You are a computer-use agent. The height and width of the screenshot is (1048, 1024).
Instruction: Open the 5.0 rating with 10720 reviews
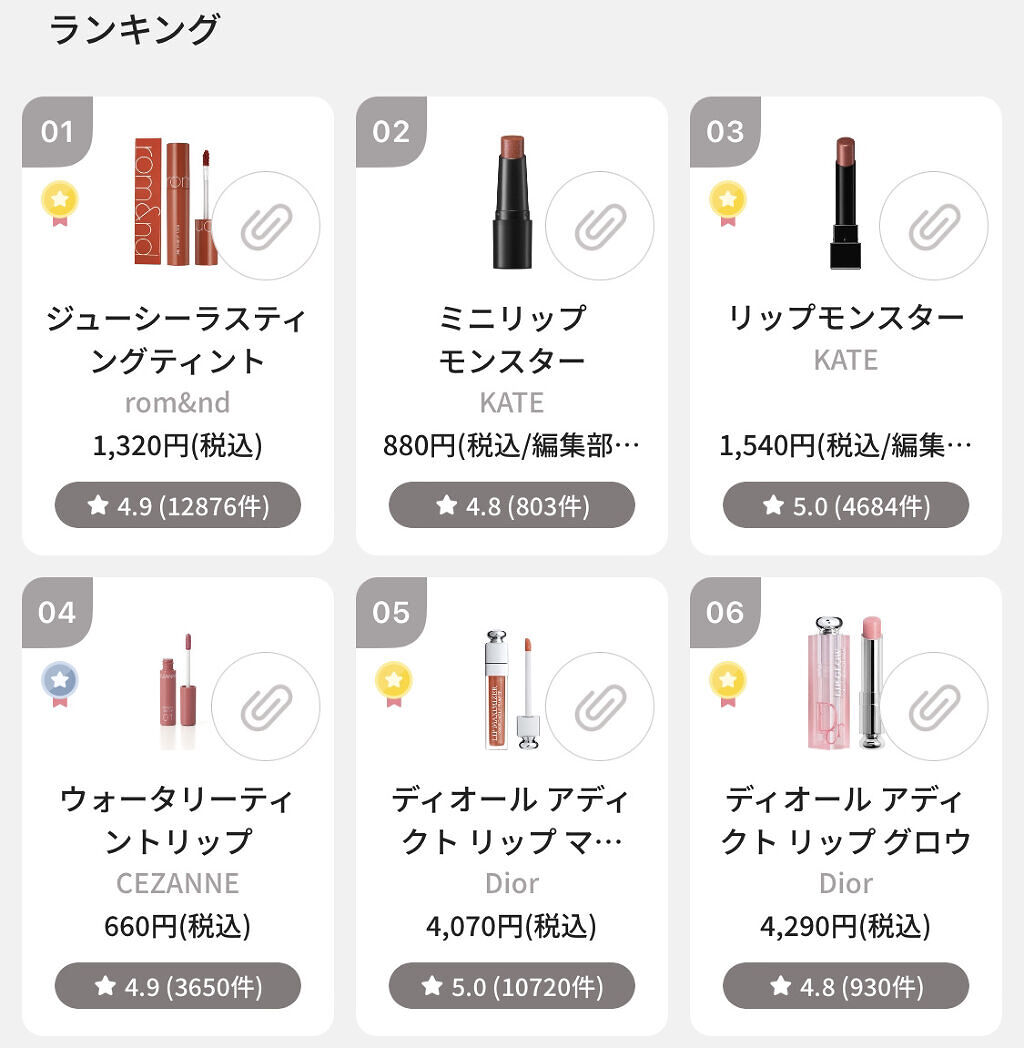(x=512, y=986)
